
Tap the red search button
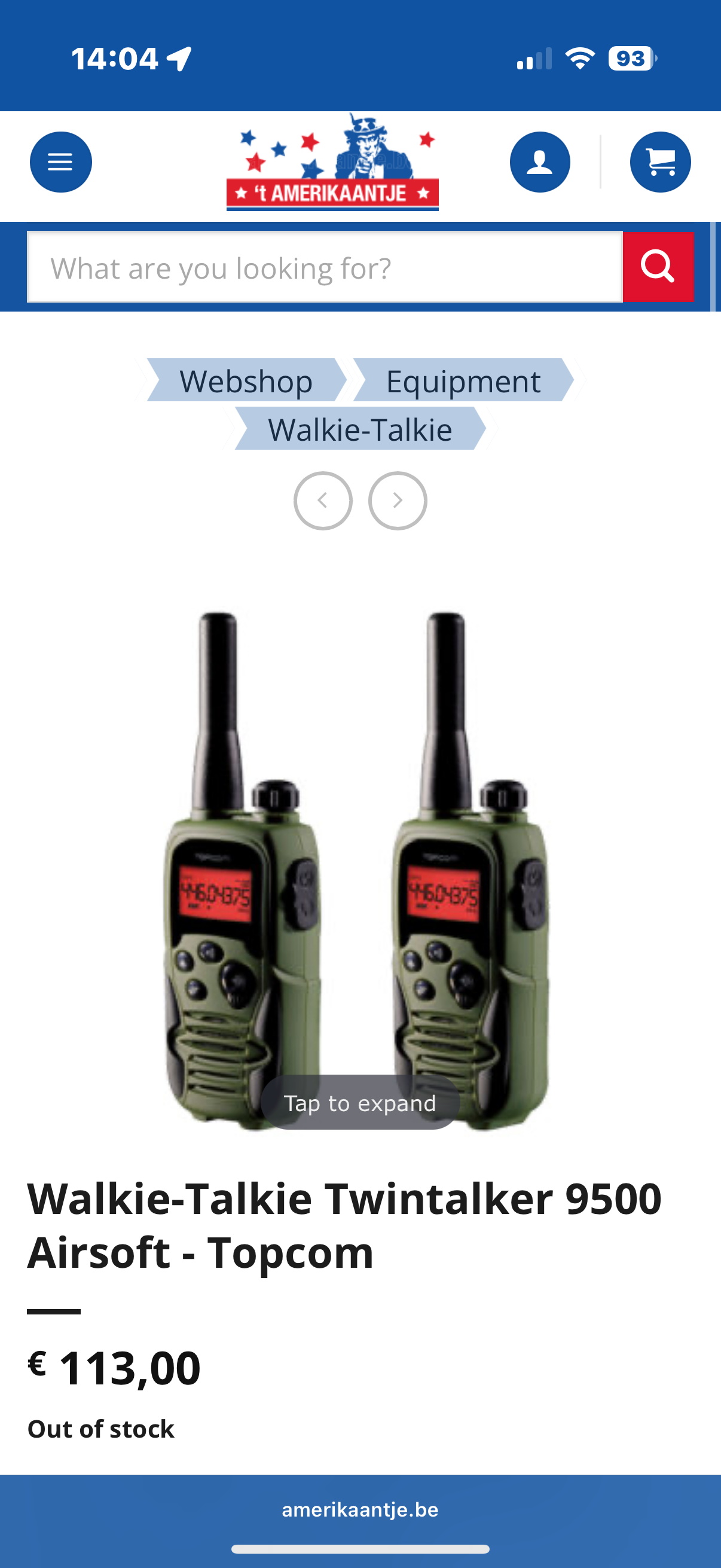(x=658, y=267)
